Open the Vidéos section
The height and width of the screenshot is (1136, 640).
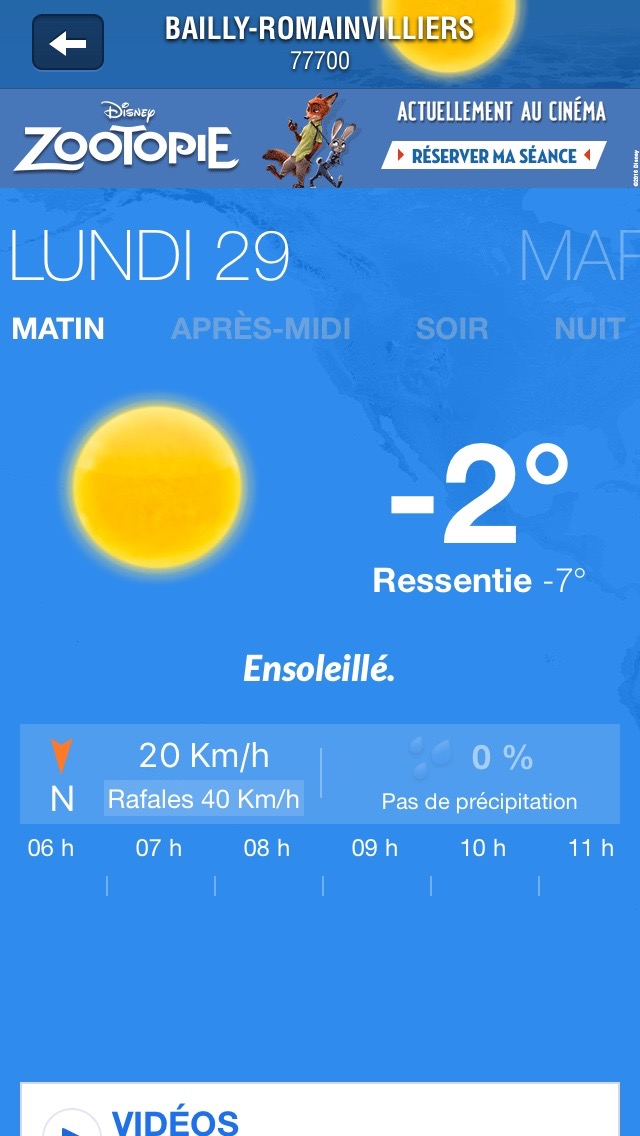175,1120
